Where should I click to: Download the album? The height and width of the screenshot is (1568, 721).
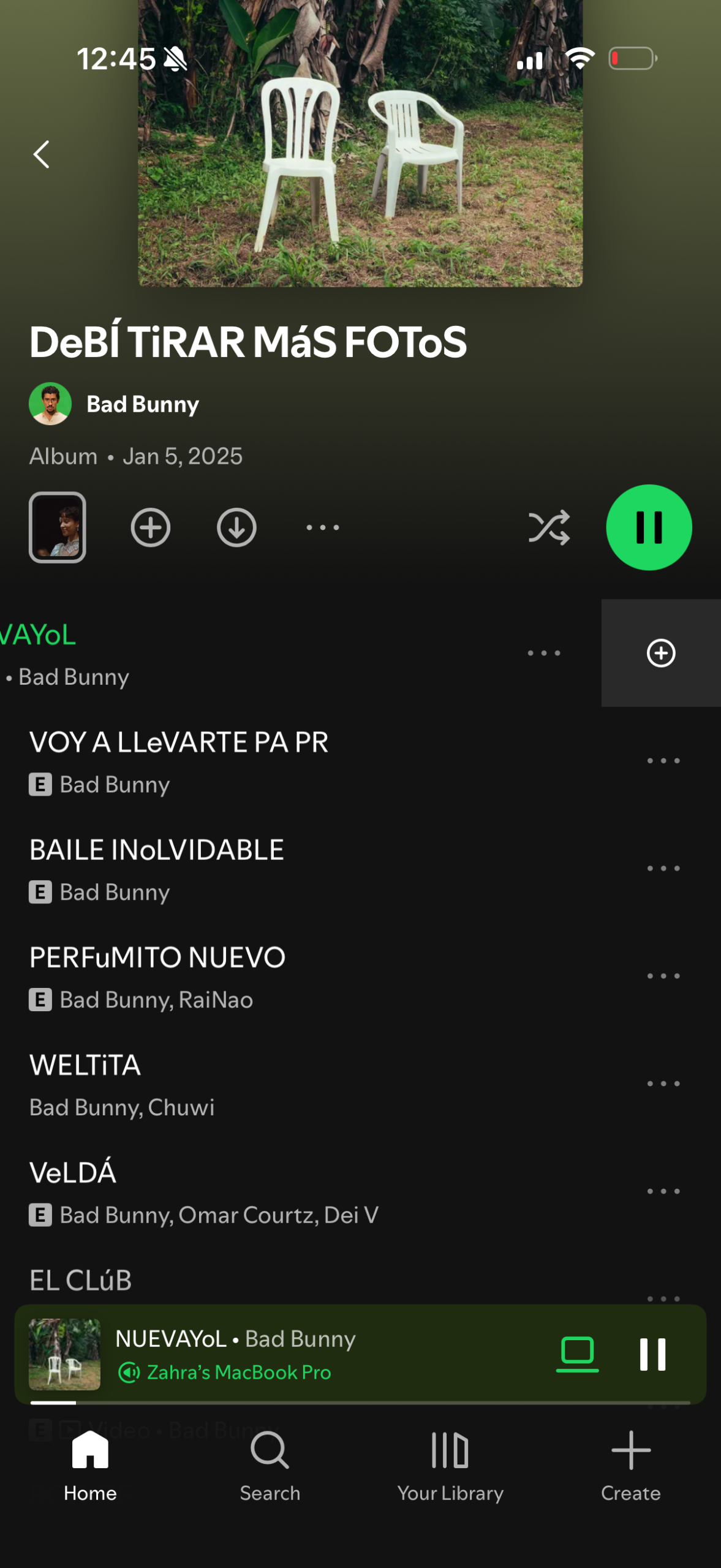(236, 527)
